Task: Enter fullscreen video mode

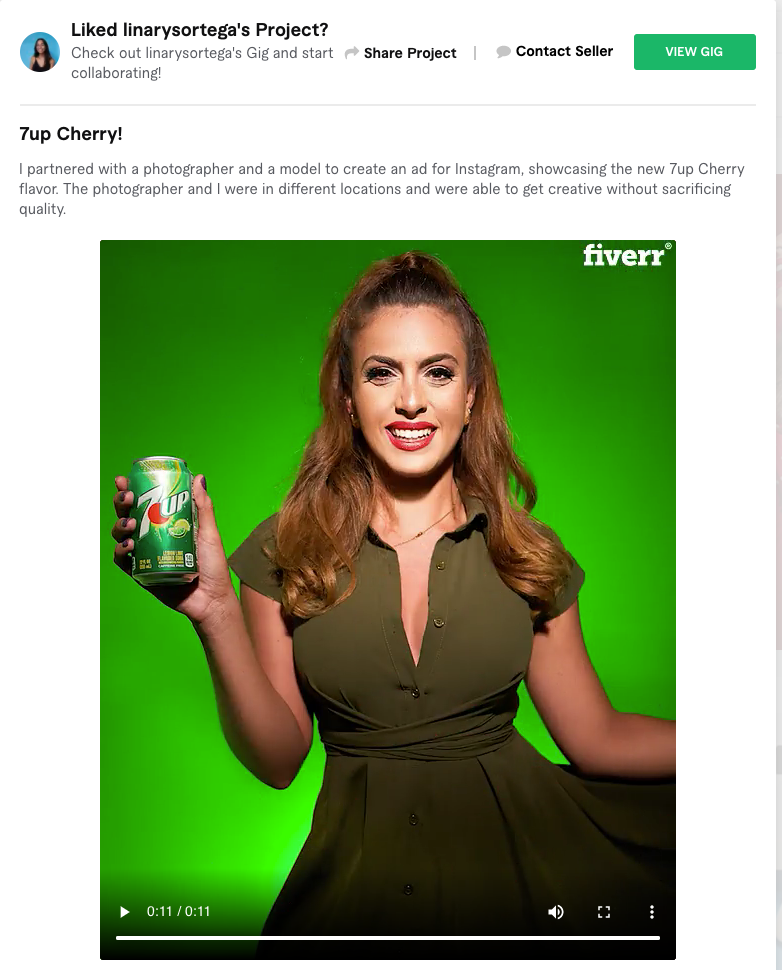Action: coord(604,911)
